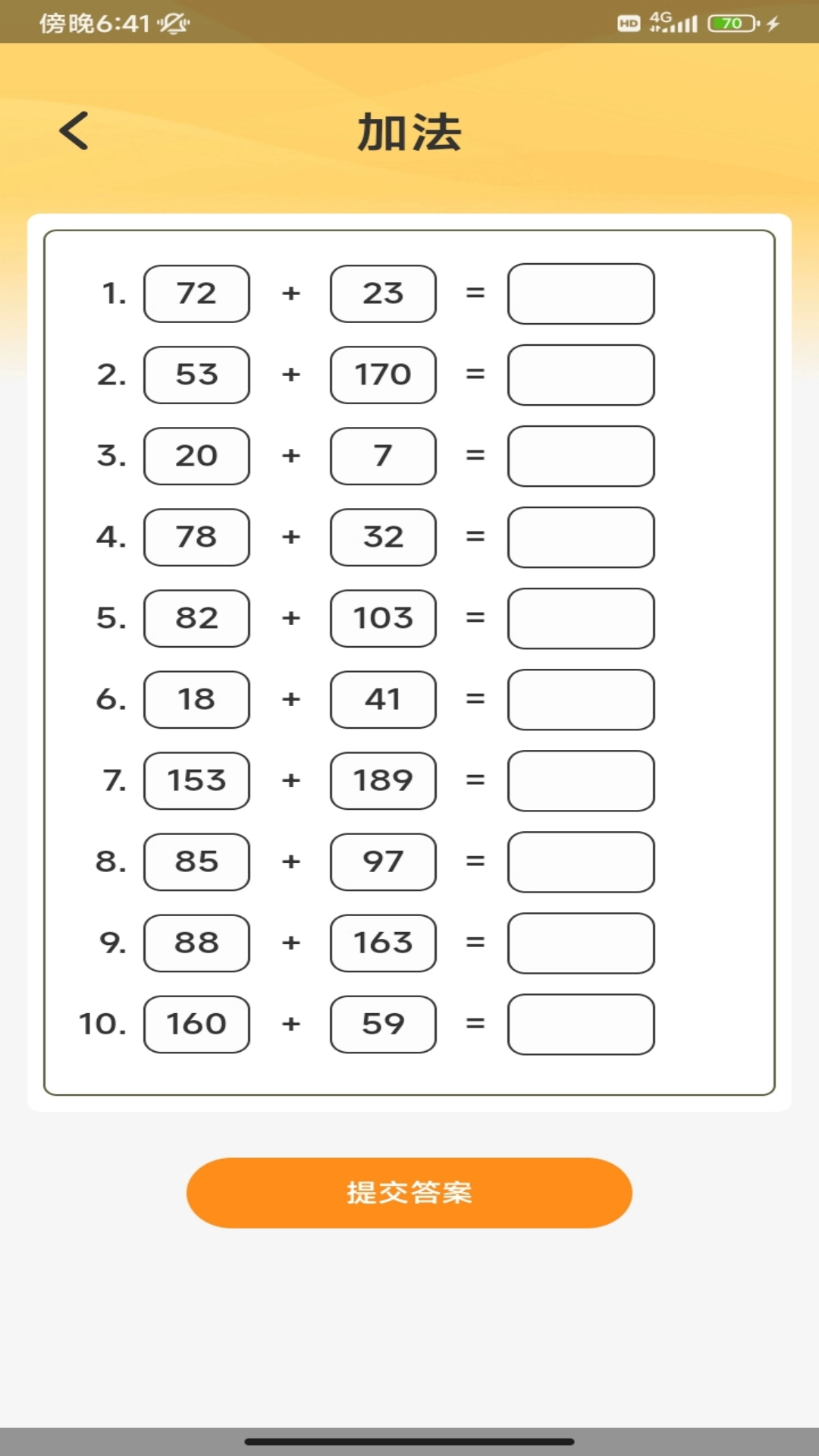
Task: Select the answer box for 72 + 23
Action: [581, 293]
